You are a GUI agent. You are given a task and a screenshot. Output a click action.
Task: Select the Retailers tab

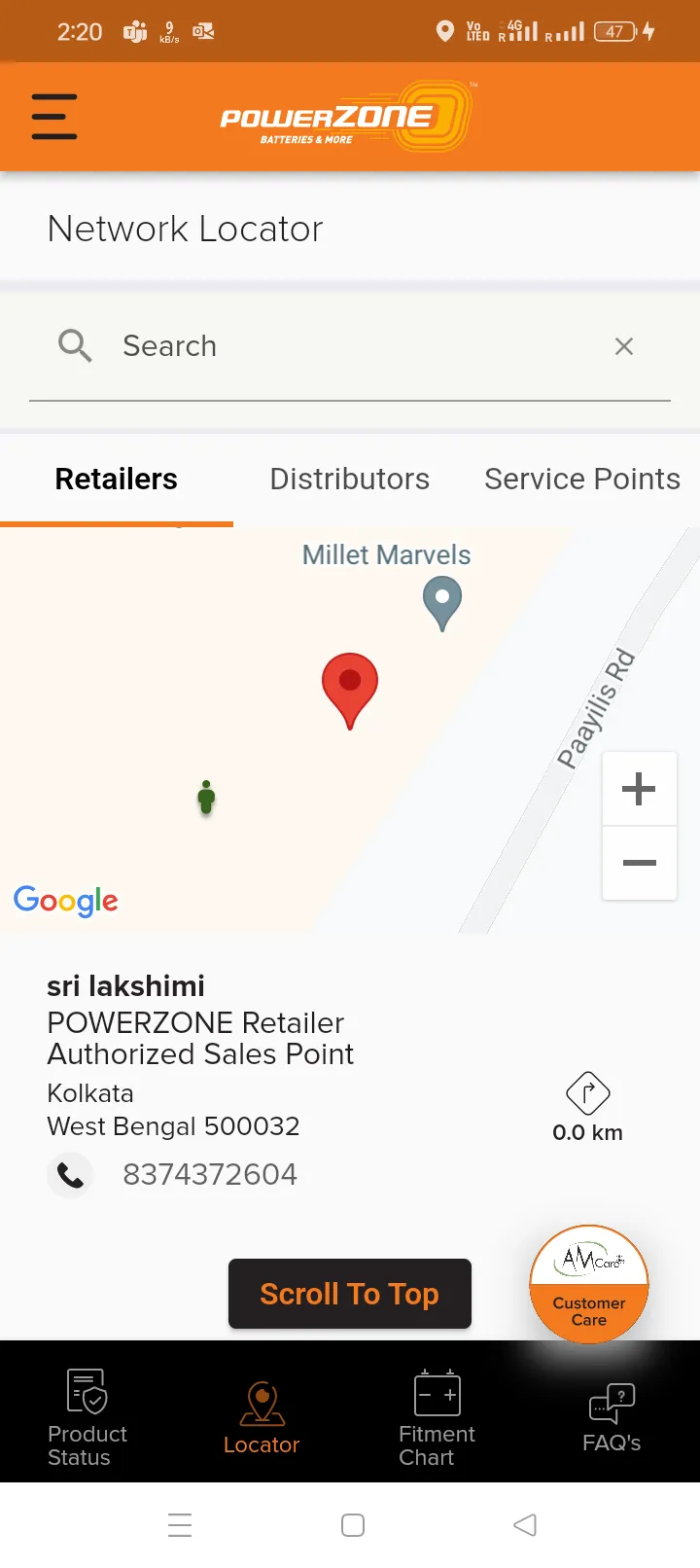pos(117,479)
